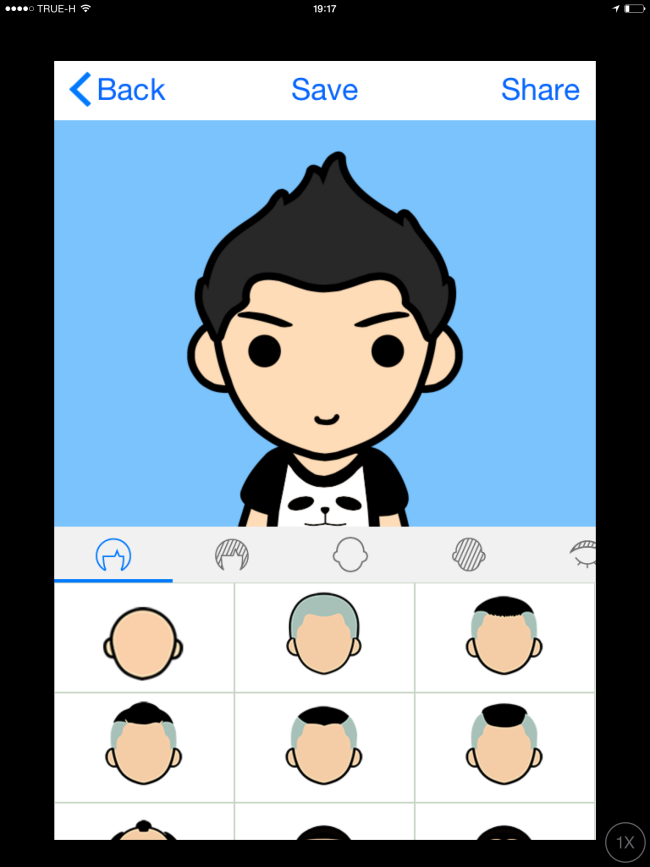650x867 pixels.
Task: Select hairstyle with receding black hairline
Action: pyautogui.click(x=324, y=747)
